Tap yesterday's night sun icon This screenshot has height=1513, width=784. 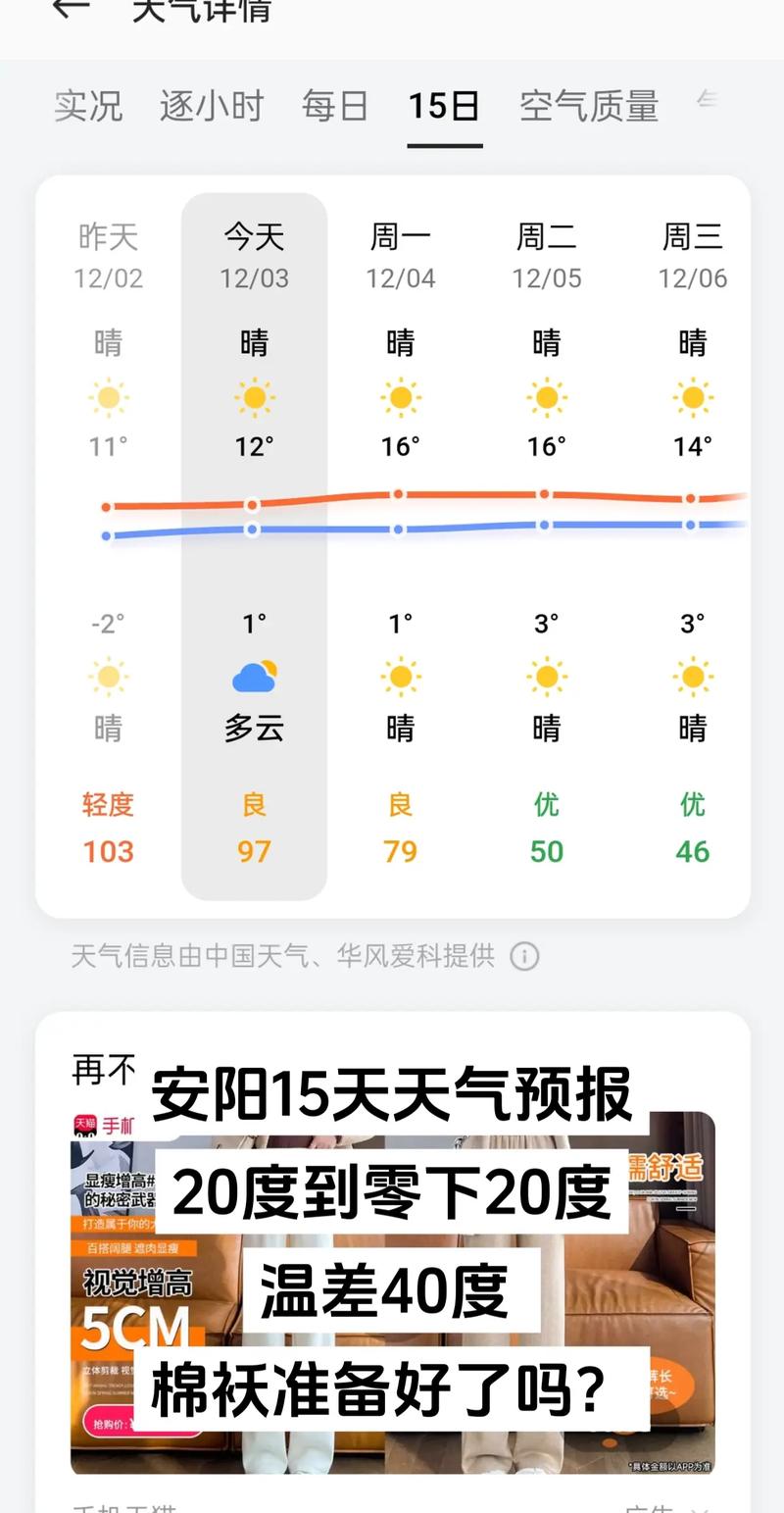pyautogui.click(x=108, y=676)
